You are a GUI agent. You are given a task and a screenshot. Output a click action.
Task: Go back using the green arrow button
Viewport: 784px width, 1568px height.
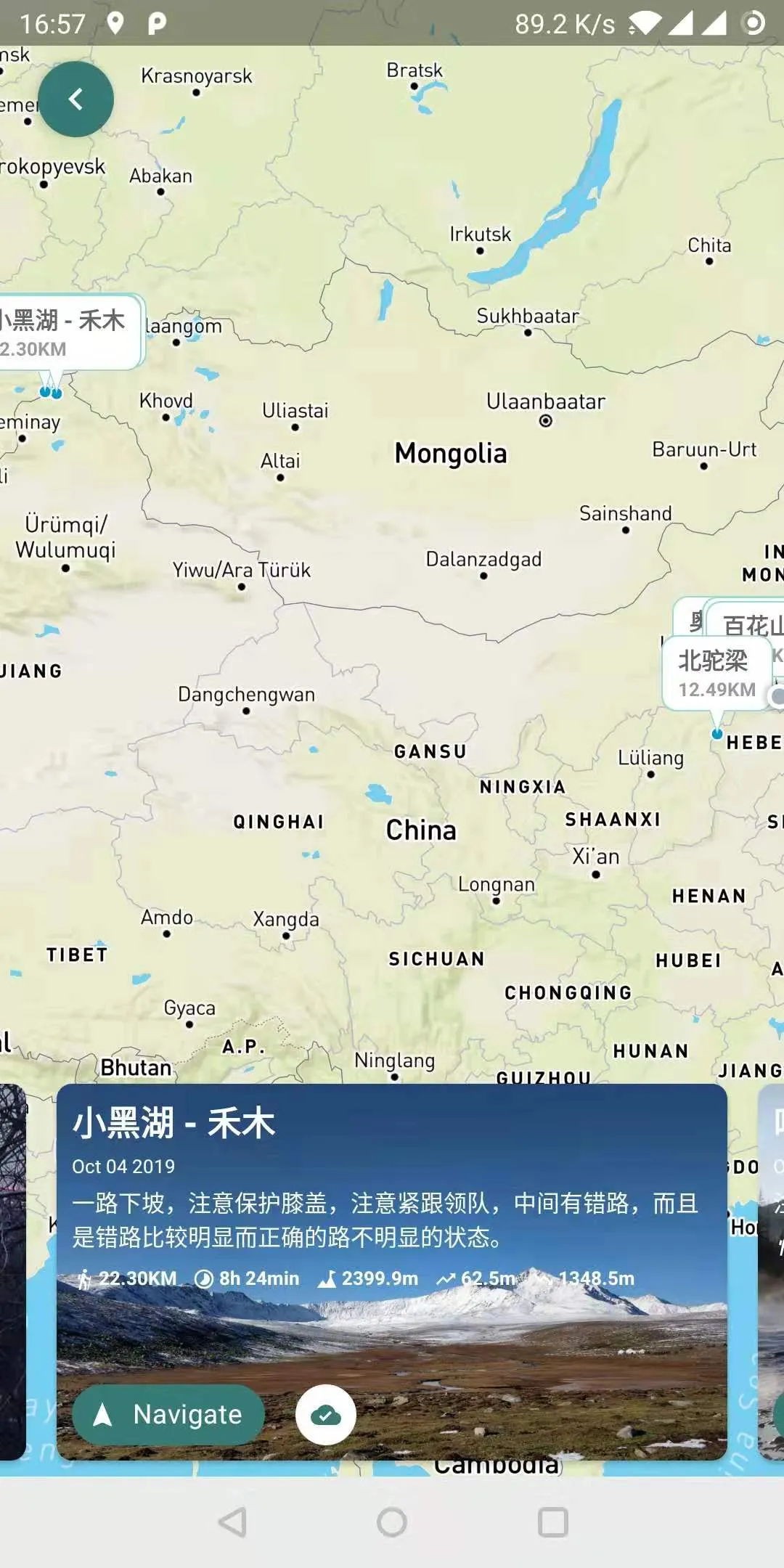[x=75, y=99]
